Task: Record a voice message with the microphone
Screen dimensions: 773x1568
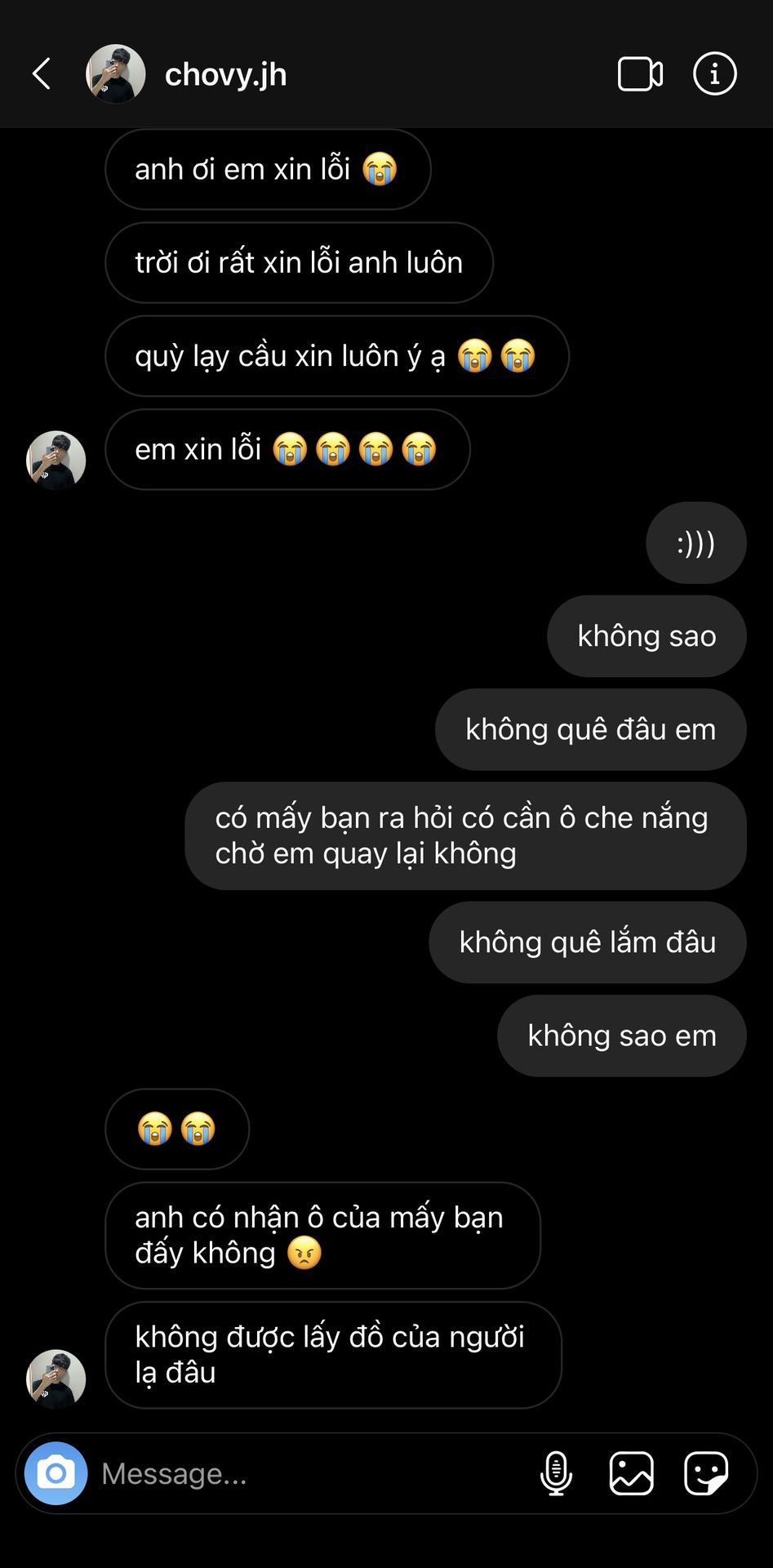Action: pyautogui.click(x=556, y=1473)
